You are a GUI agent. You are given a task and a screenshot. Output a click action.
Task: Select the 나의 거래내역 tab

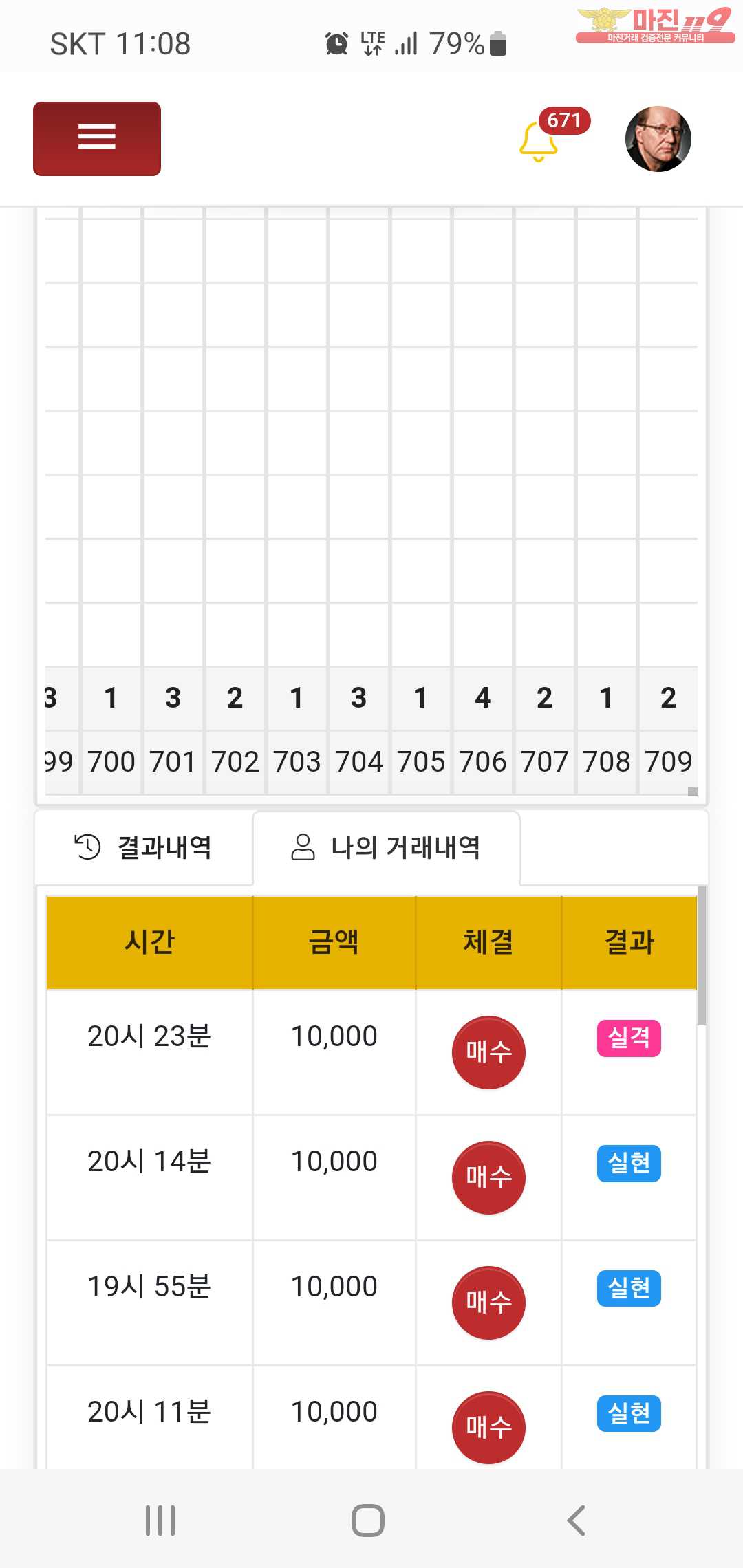386,847
